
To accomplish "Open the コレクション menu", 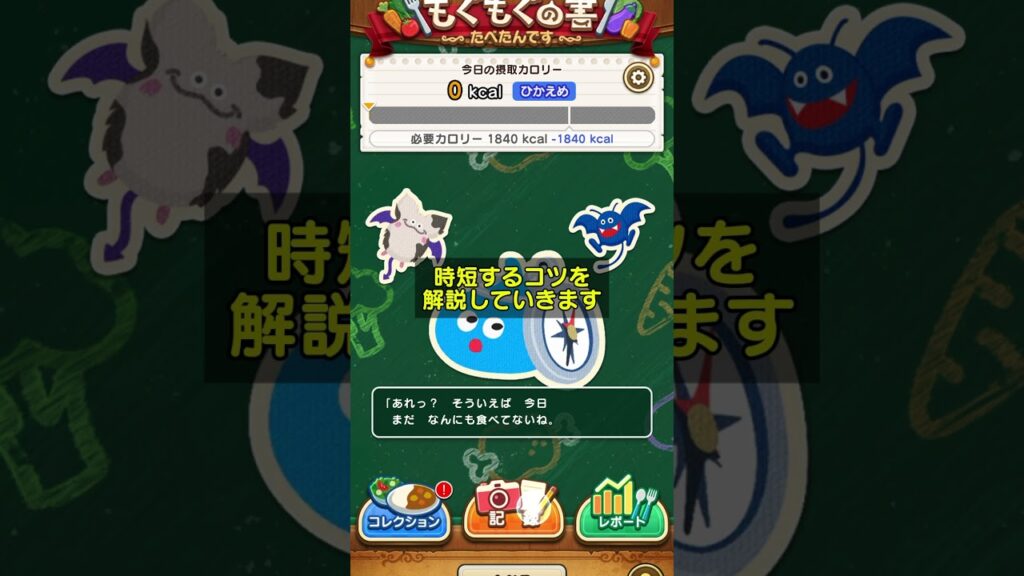I will (404, 509).
